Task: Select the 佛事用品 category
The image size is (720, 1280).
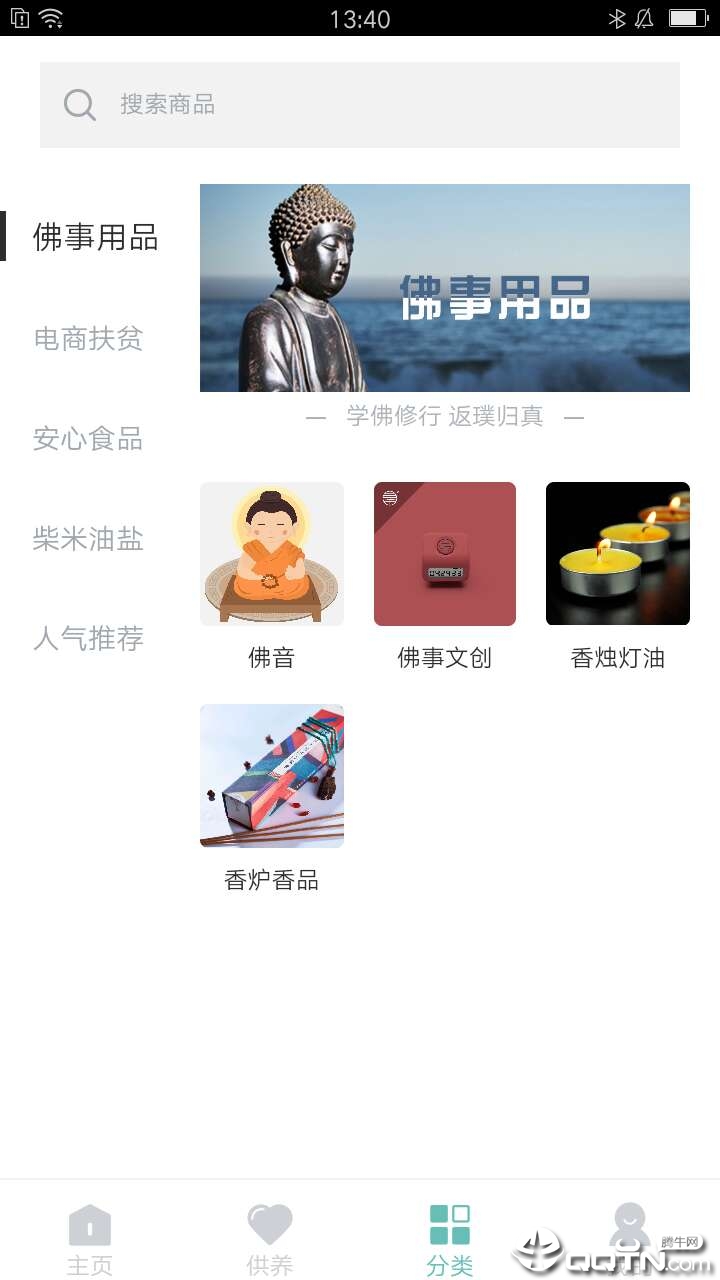Action: pyautogui.click(x=96, y=238)
